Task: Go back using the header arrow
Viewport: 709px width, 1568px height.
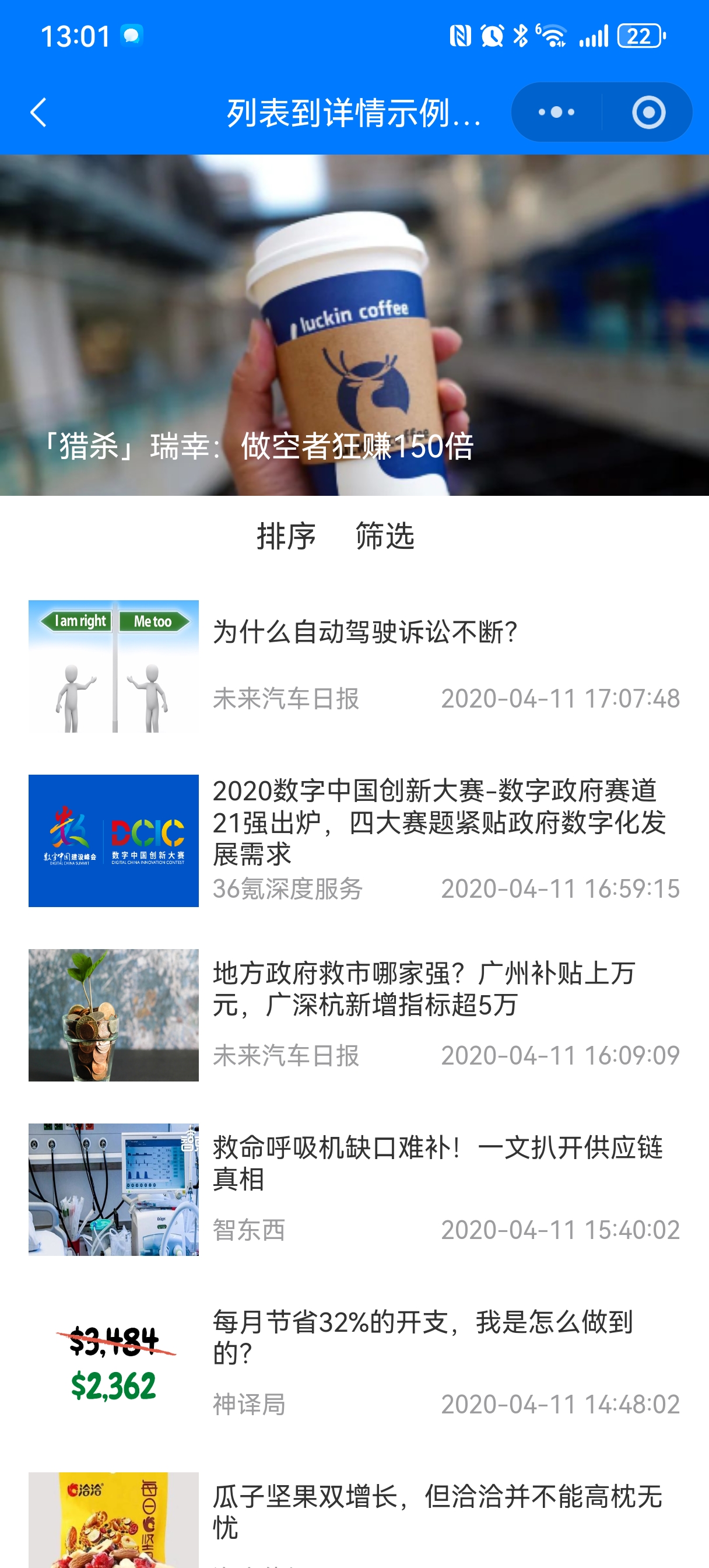Action: (x=38, y=113)
